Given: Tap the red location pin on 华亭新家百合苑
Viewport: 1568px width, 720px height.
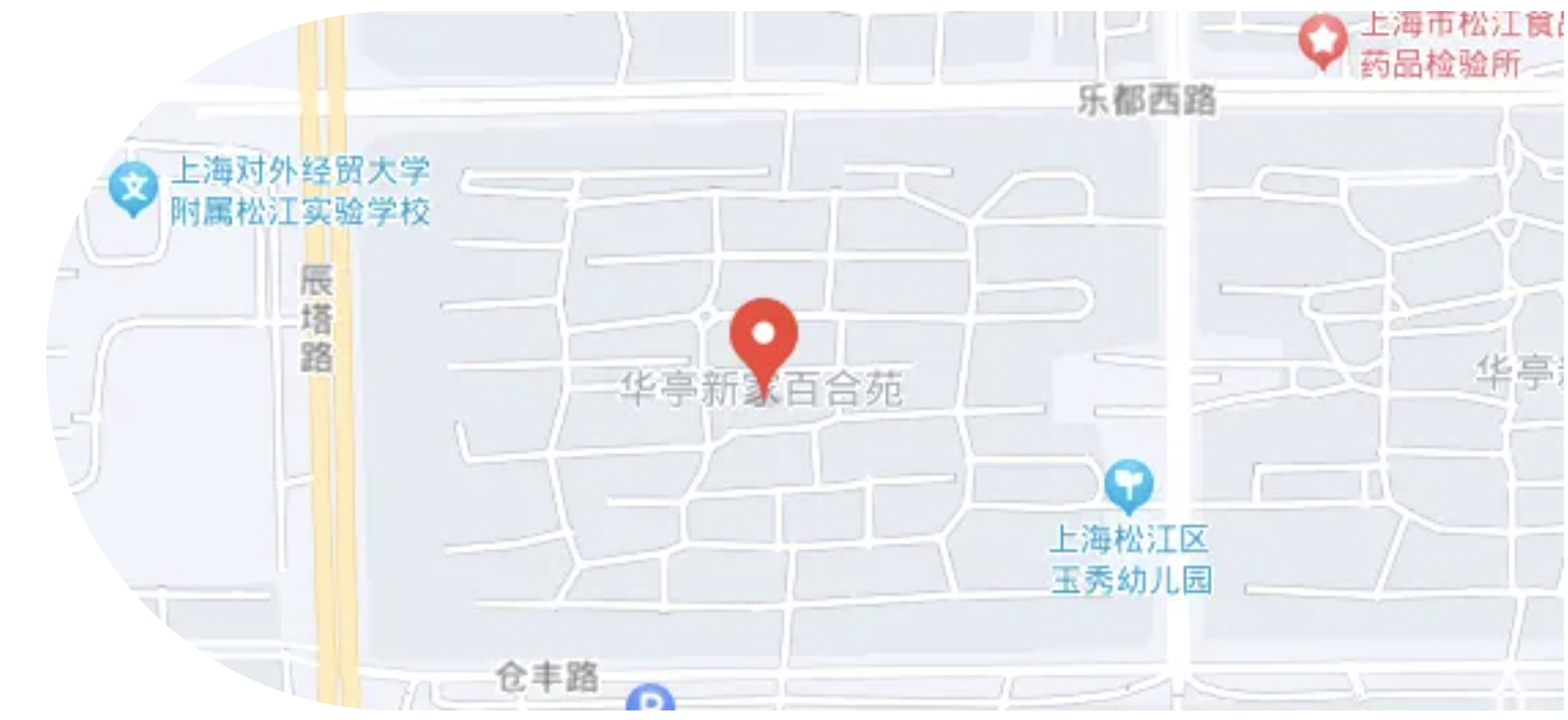Looking at the screenshot, I should tap(763, 337).
